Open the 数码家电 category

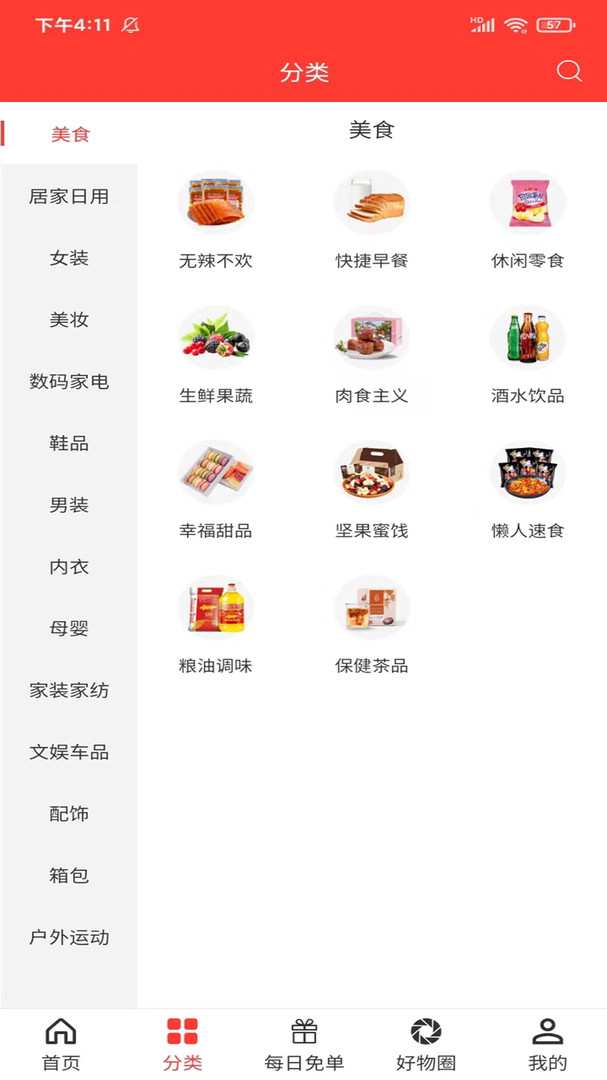pyautogui.click(x=69, y=381)
